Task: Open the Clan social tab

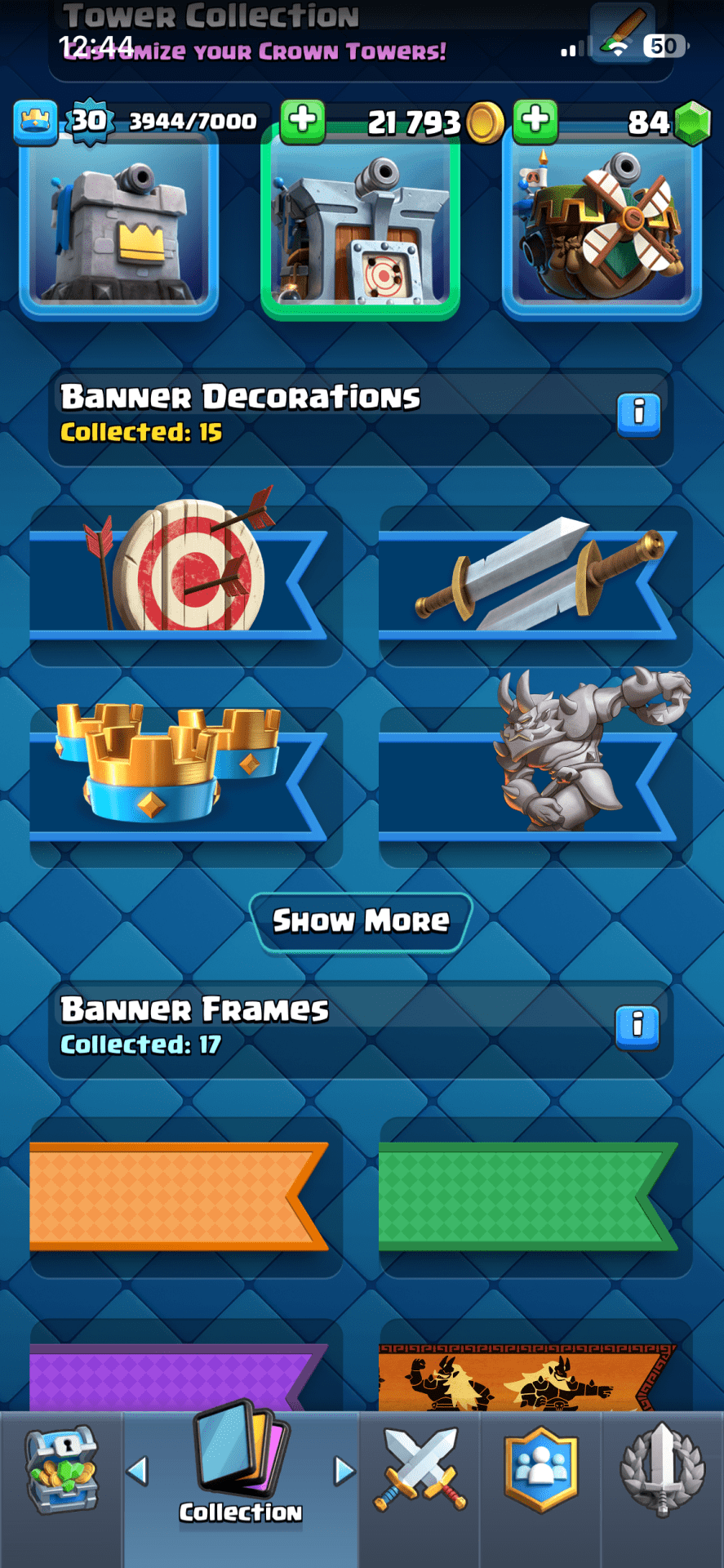Action: point(540,1468)
